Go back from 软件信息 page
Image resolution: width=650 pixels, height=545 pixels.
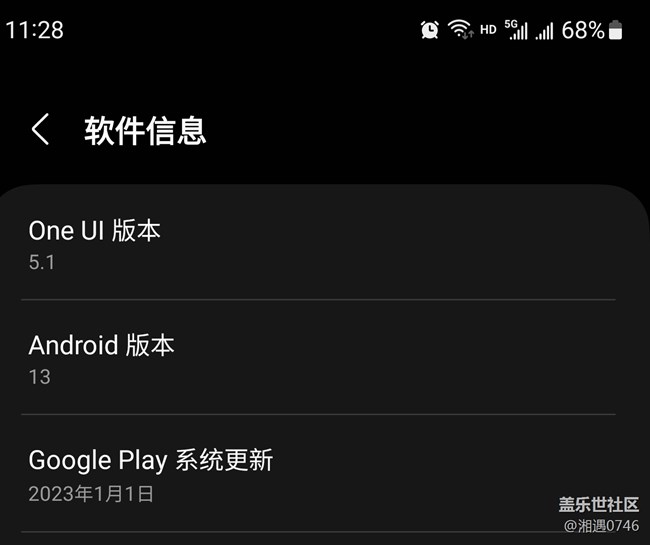(40, 130)
